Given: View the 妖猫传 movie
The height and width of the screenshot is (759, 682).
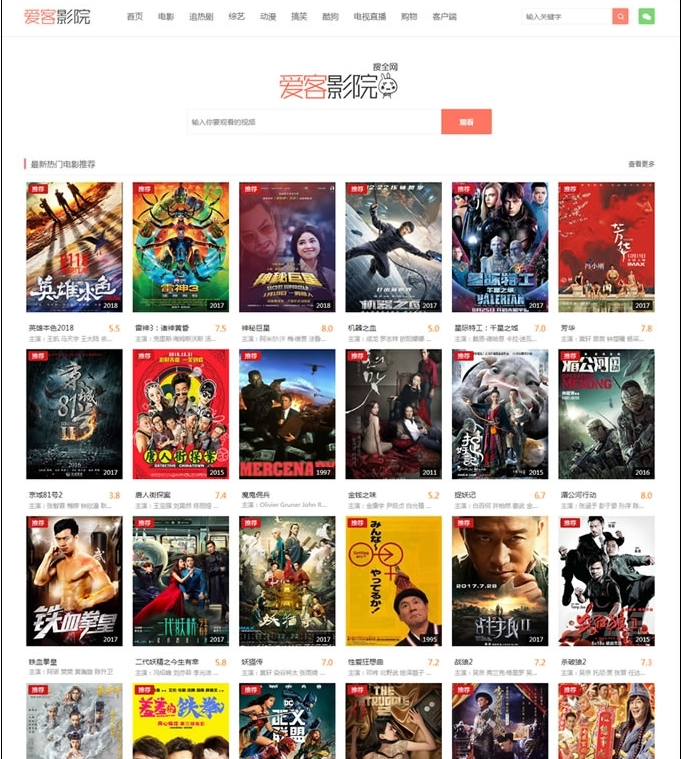Looking at the screenshot, I should pyautogui.click(x=287, y=581).
